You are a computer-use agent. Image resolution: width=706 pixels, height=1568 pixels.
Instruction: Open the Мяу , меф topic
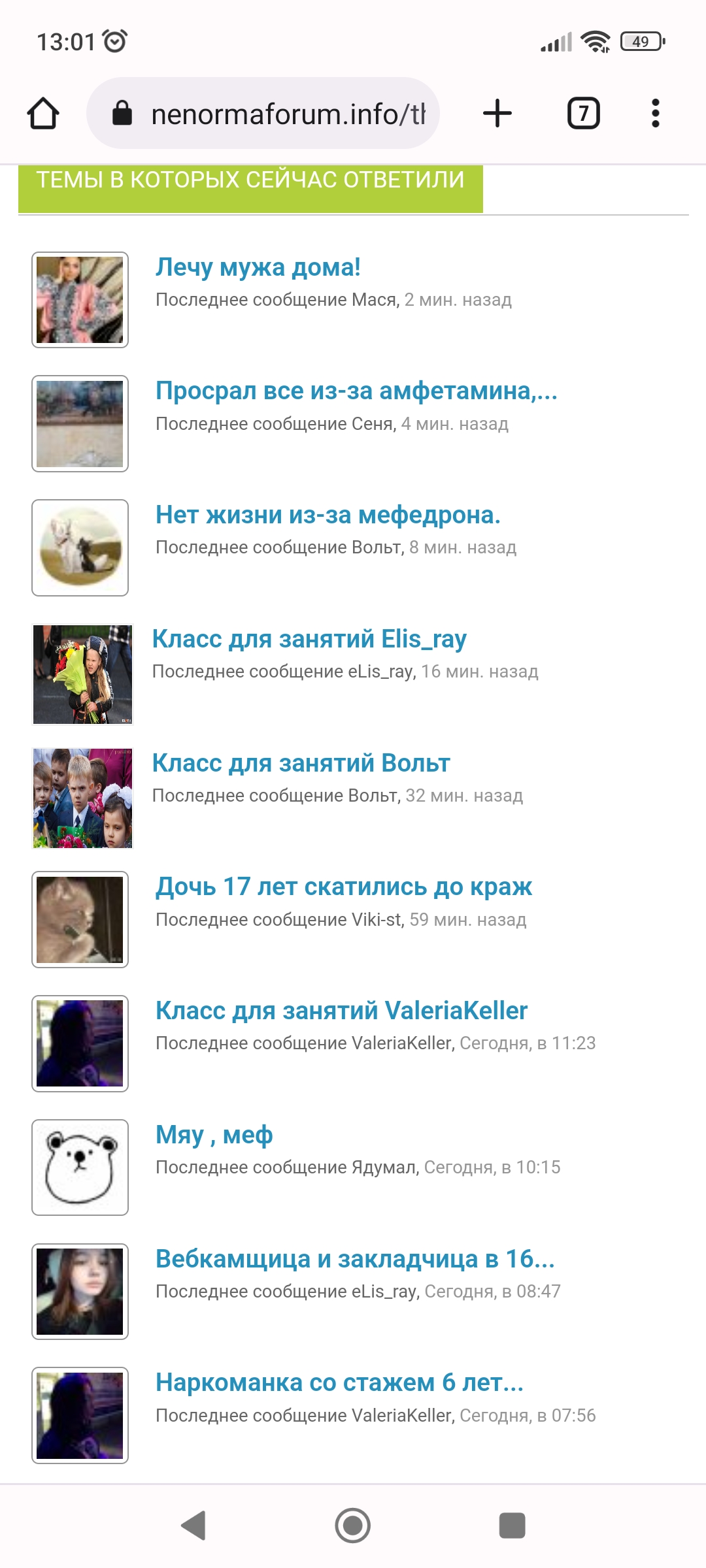tap(214, 1135)
